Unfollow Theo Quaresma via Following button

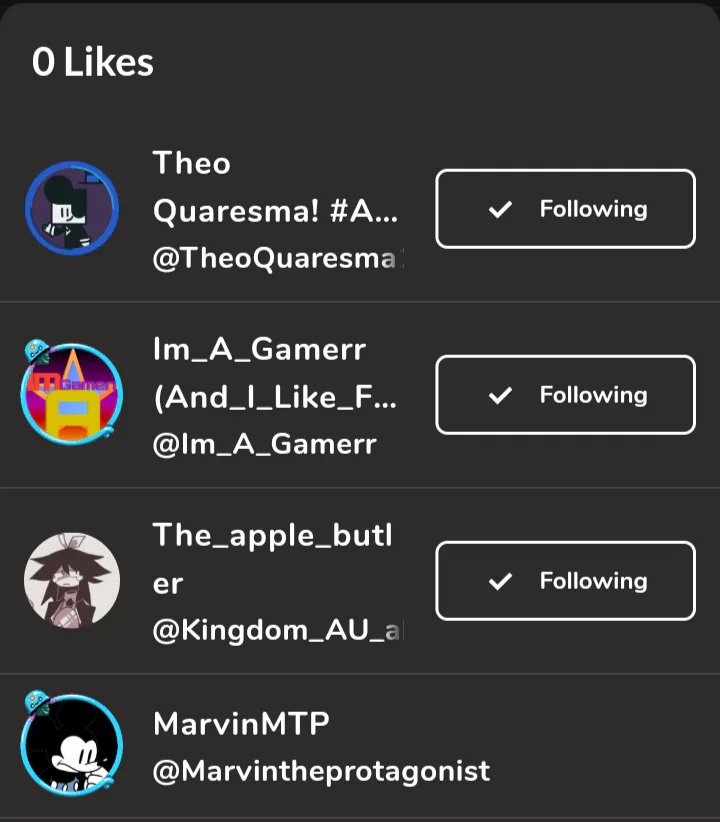[565, 209]
